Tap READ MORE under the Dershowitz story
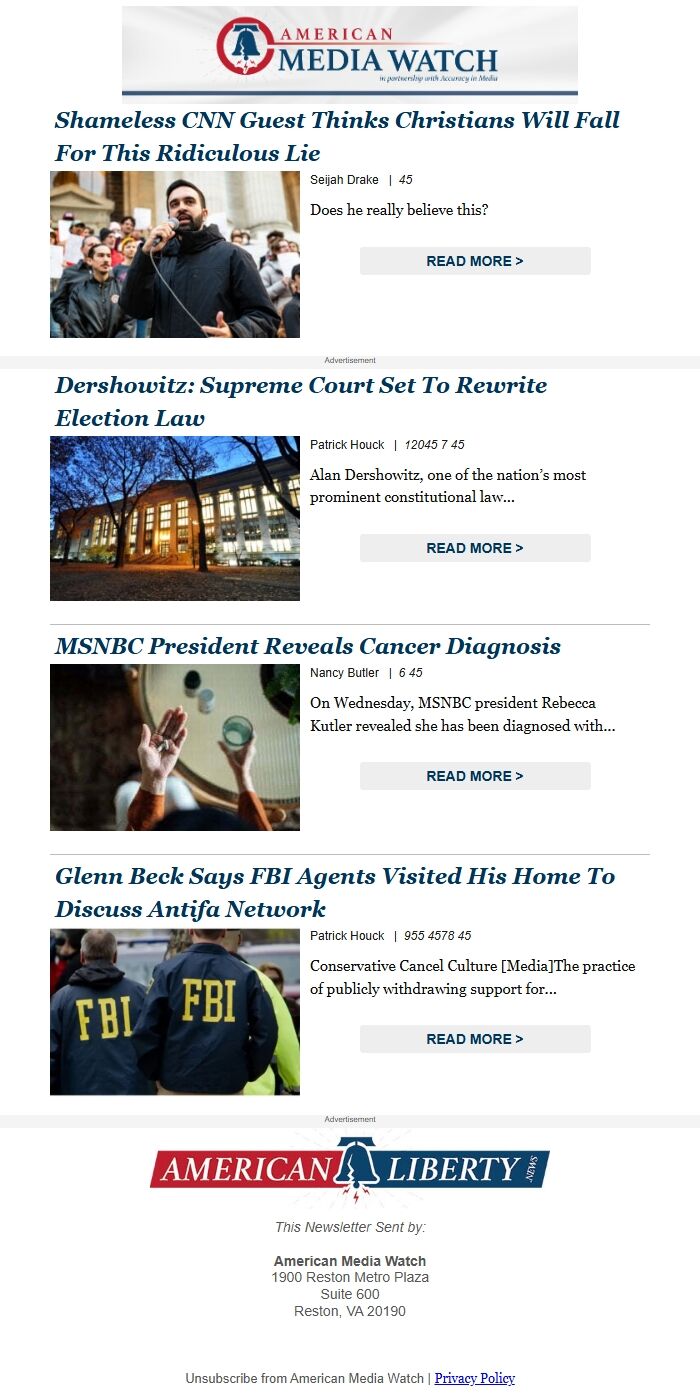 (x=475, y=548)
